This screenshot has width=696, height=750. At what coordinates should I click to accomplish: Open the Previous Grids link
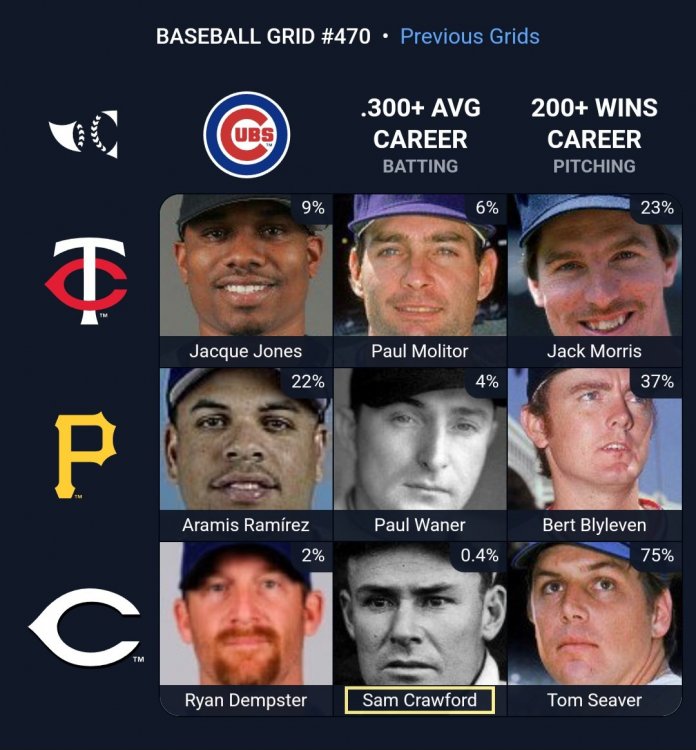tap(469, 37)
